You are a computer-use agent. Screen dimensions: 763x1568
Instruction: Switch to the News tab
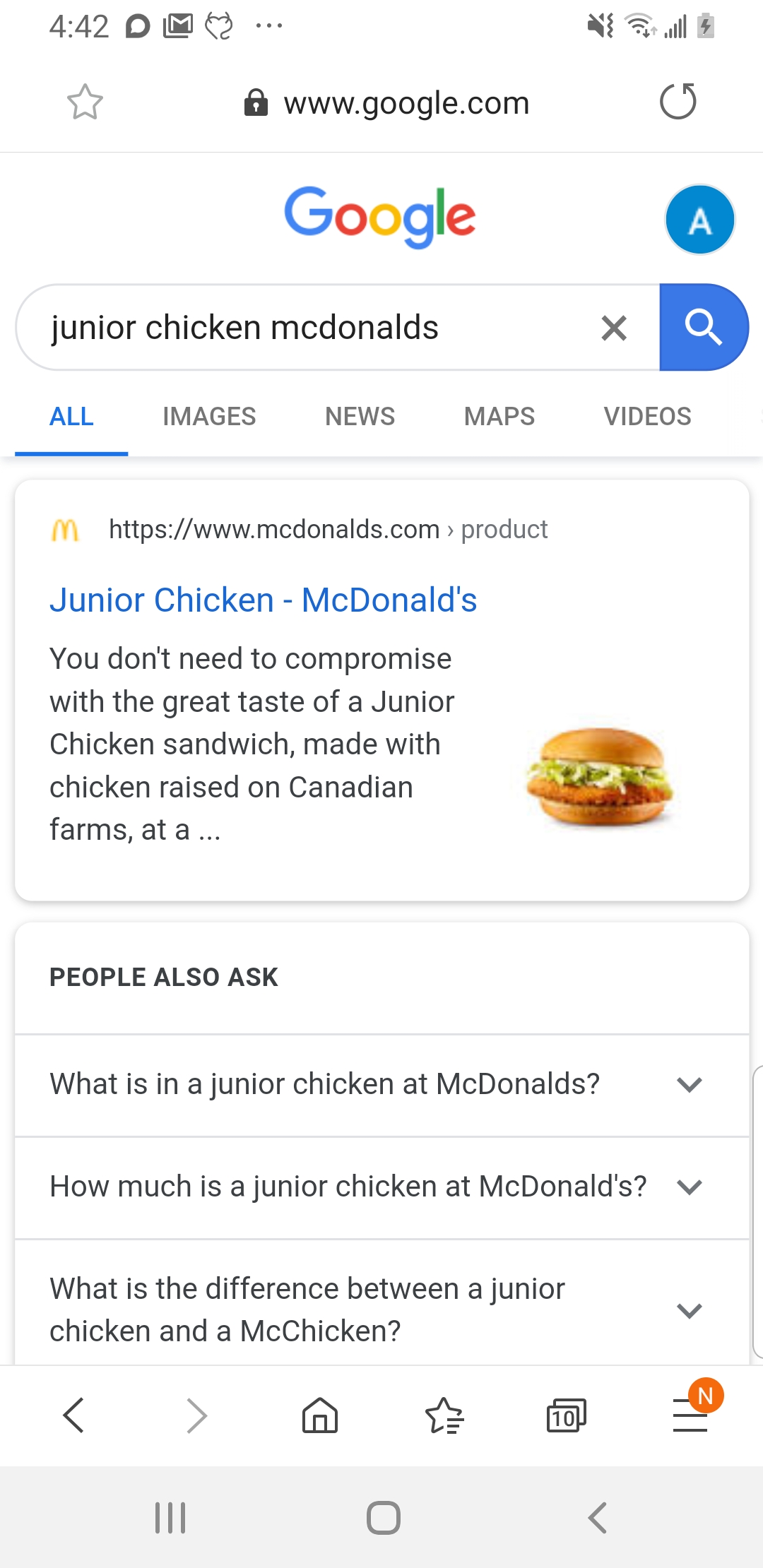(360, 417)
